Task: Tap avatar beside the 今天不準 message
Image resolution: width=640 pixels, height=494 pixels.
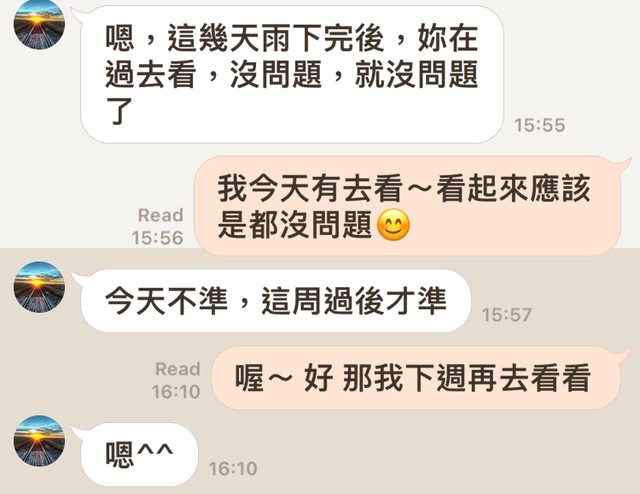Action: tap(39, 287)
